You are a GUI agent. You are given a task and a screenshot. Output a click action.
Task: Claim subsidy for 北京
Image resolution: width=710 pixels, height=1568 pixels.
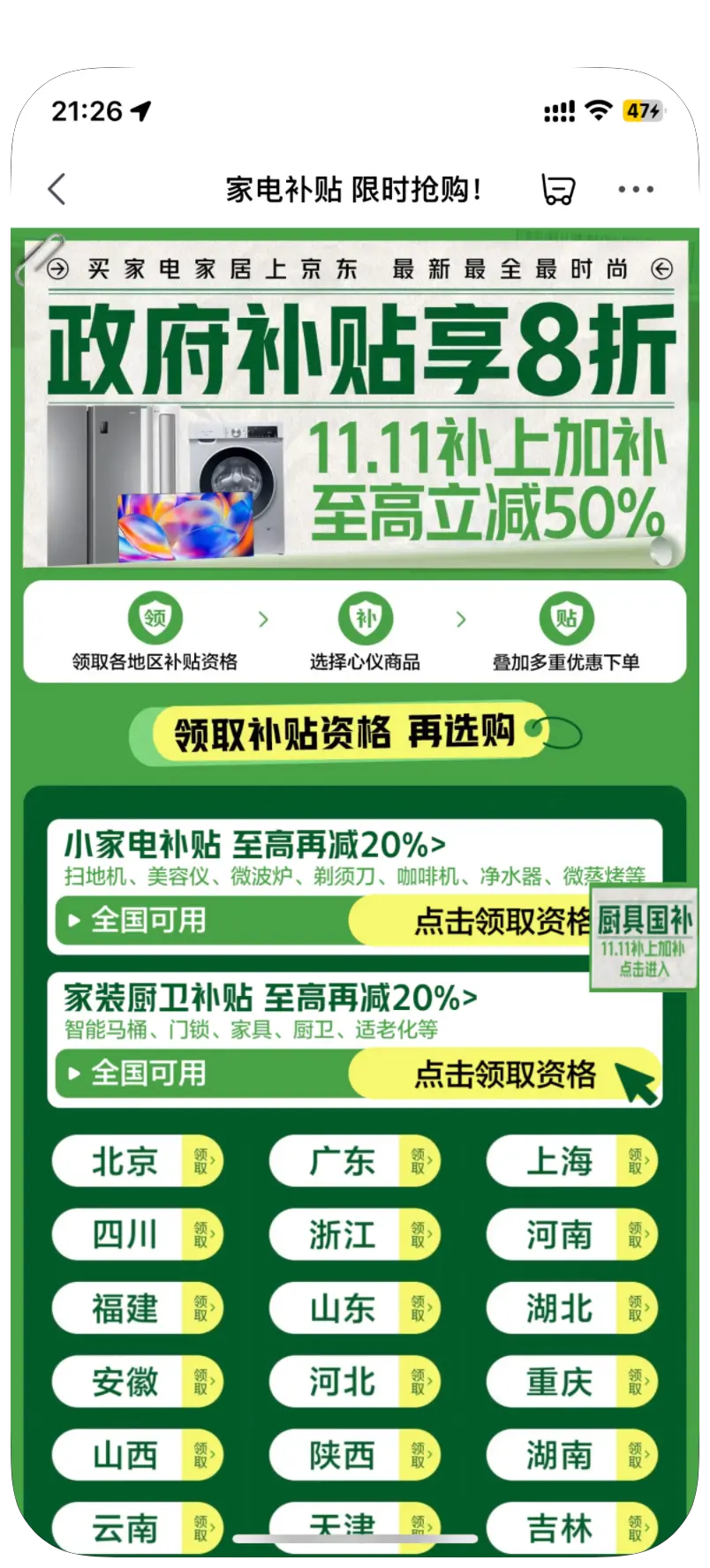tap(137, 1161)
